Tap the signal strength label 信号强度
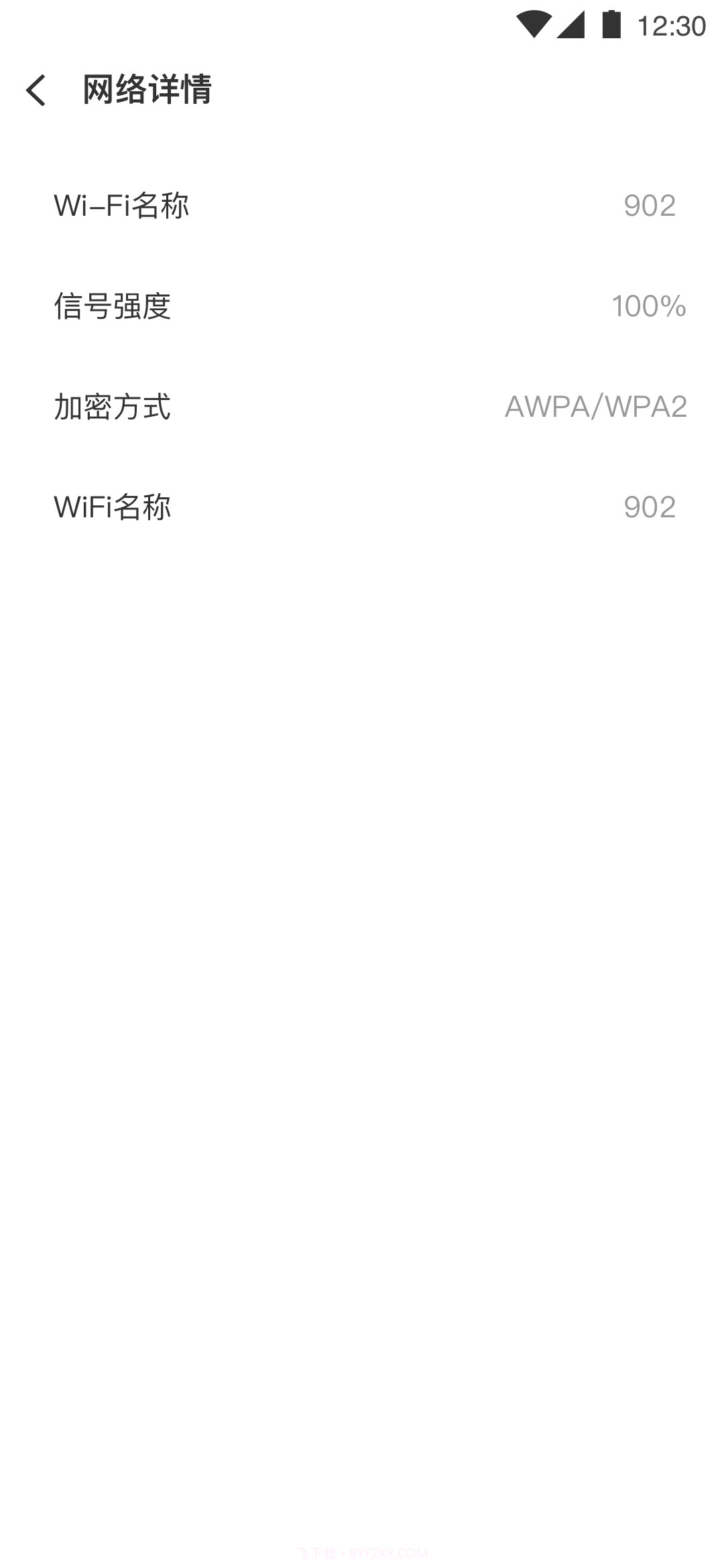724x1568 pixels. click(111, 307)
